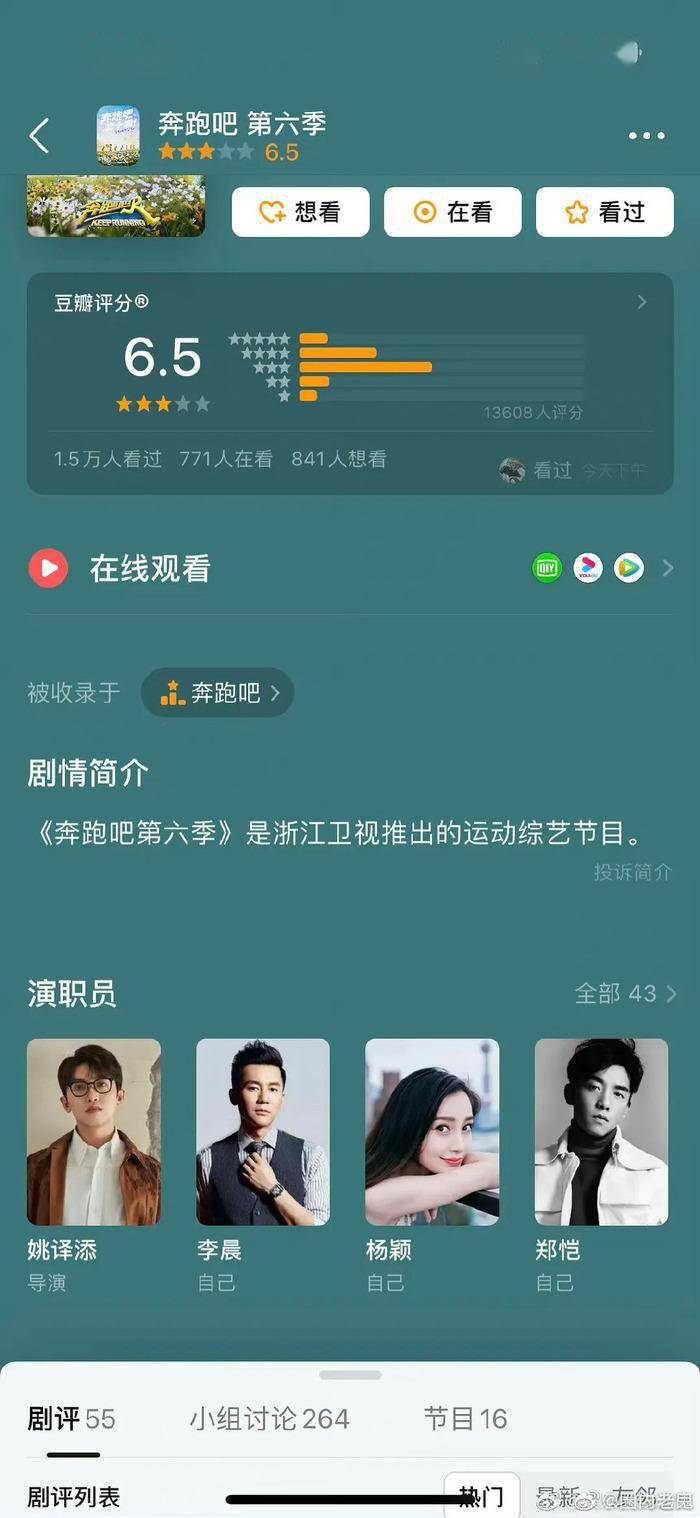Open director 姚译添's profile
Screen dimensions: 700x1518
point(94,1132)
